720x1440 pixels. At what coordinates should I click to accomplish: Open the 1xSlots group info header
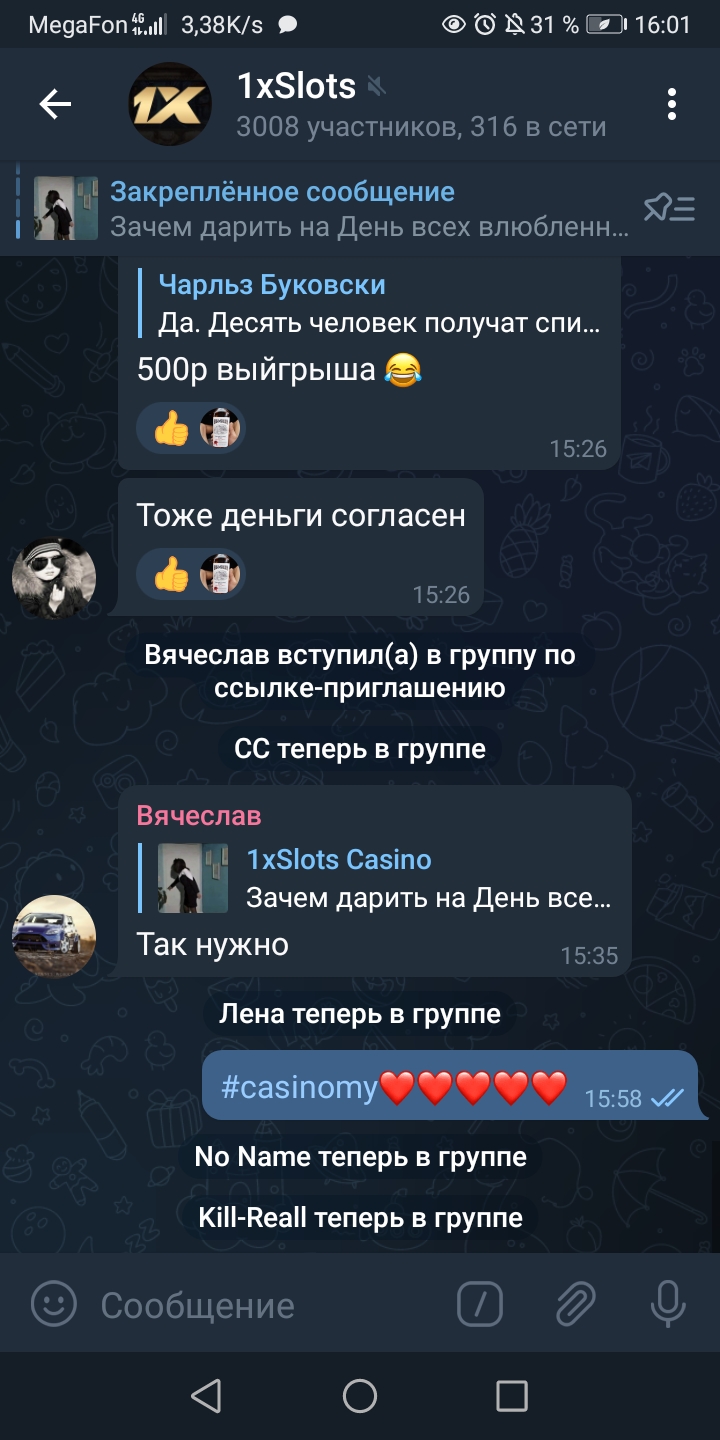370,104
